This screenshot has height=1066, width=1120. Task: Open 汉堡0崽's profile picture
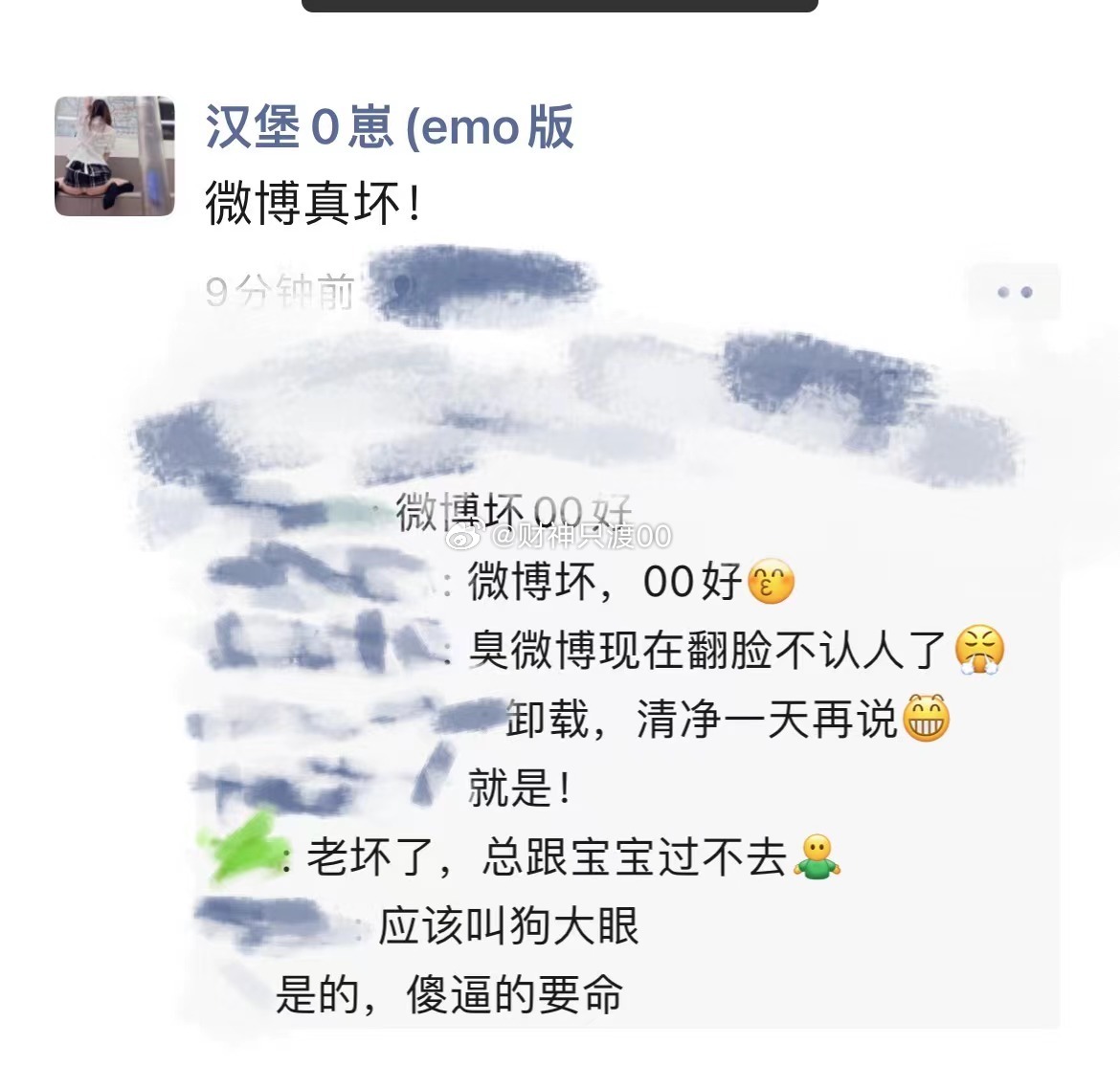(x=115, y=156)
